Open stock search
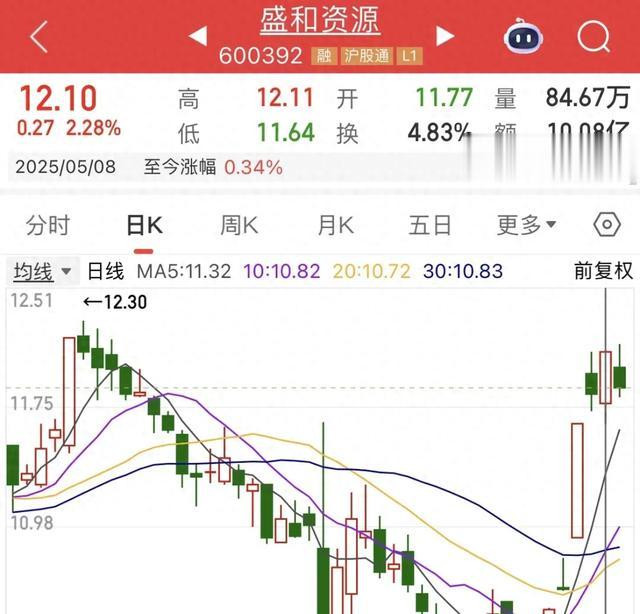This screenshot has height=614, width=640. click(594, 38)
